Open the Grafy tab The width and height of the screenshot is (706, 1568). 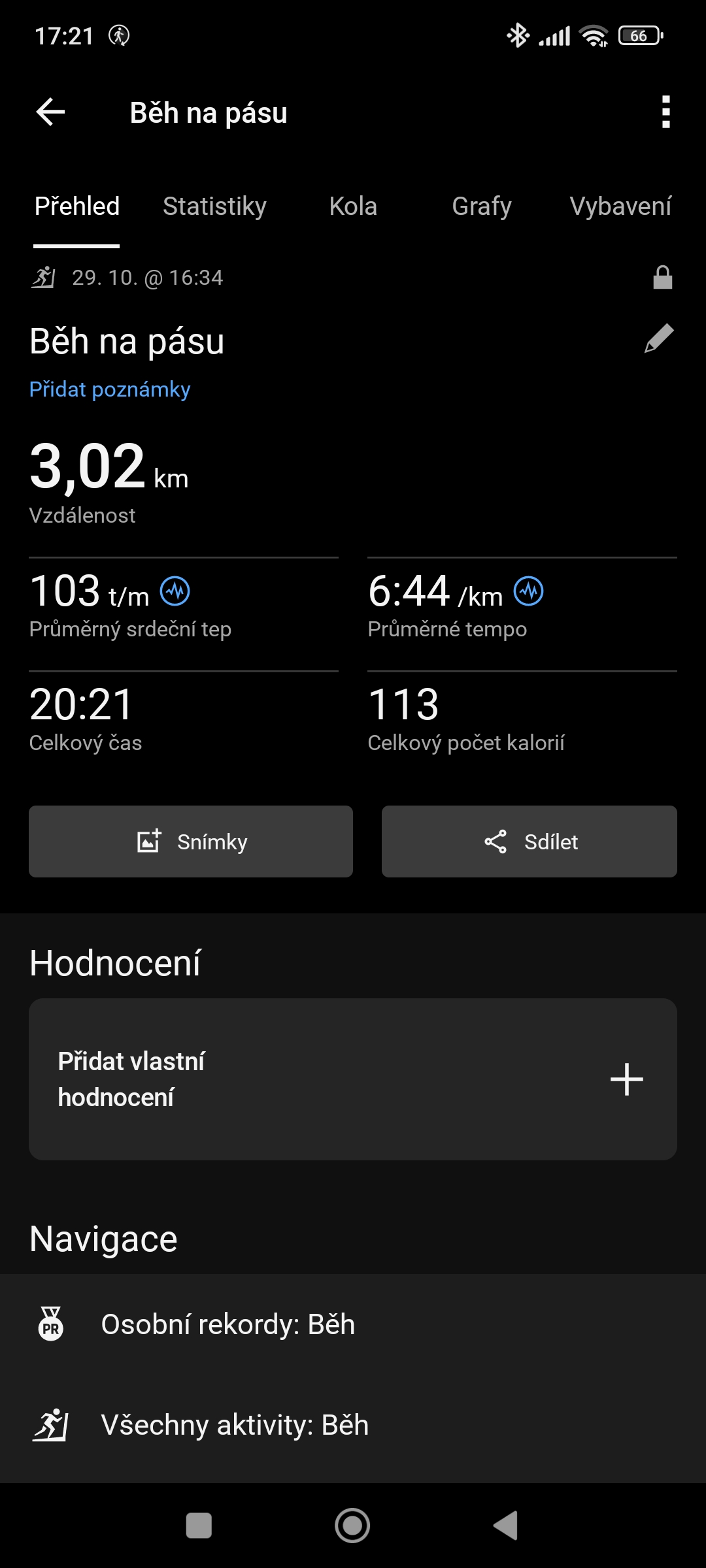point(482,206)
